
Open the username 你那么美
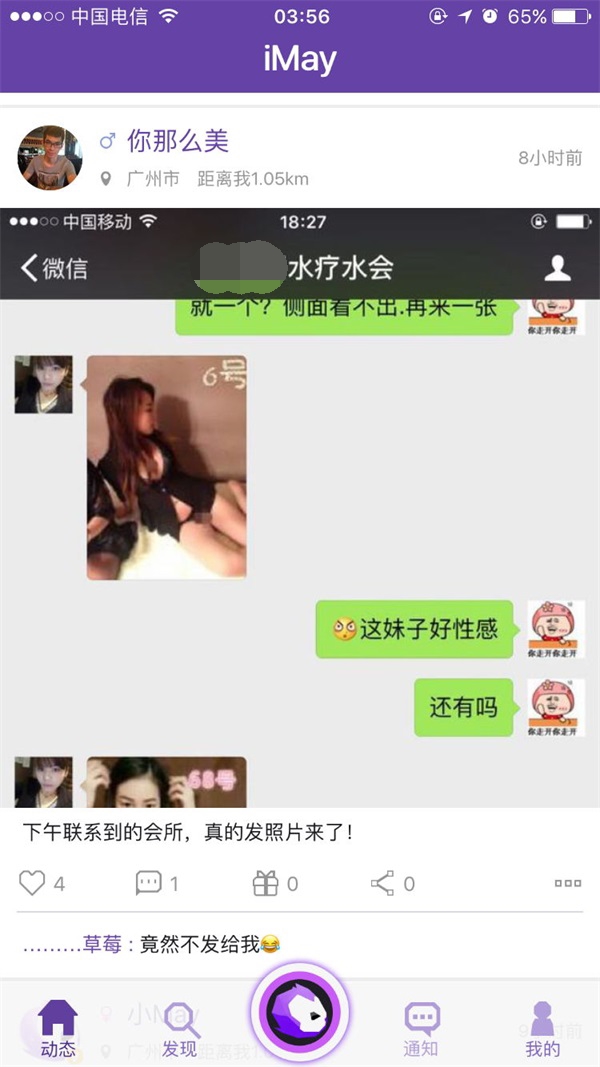point(178,142)
